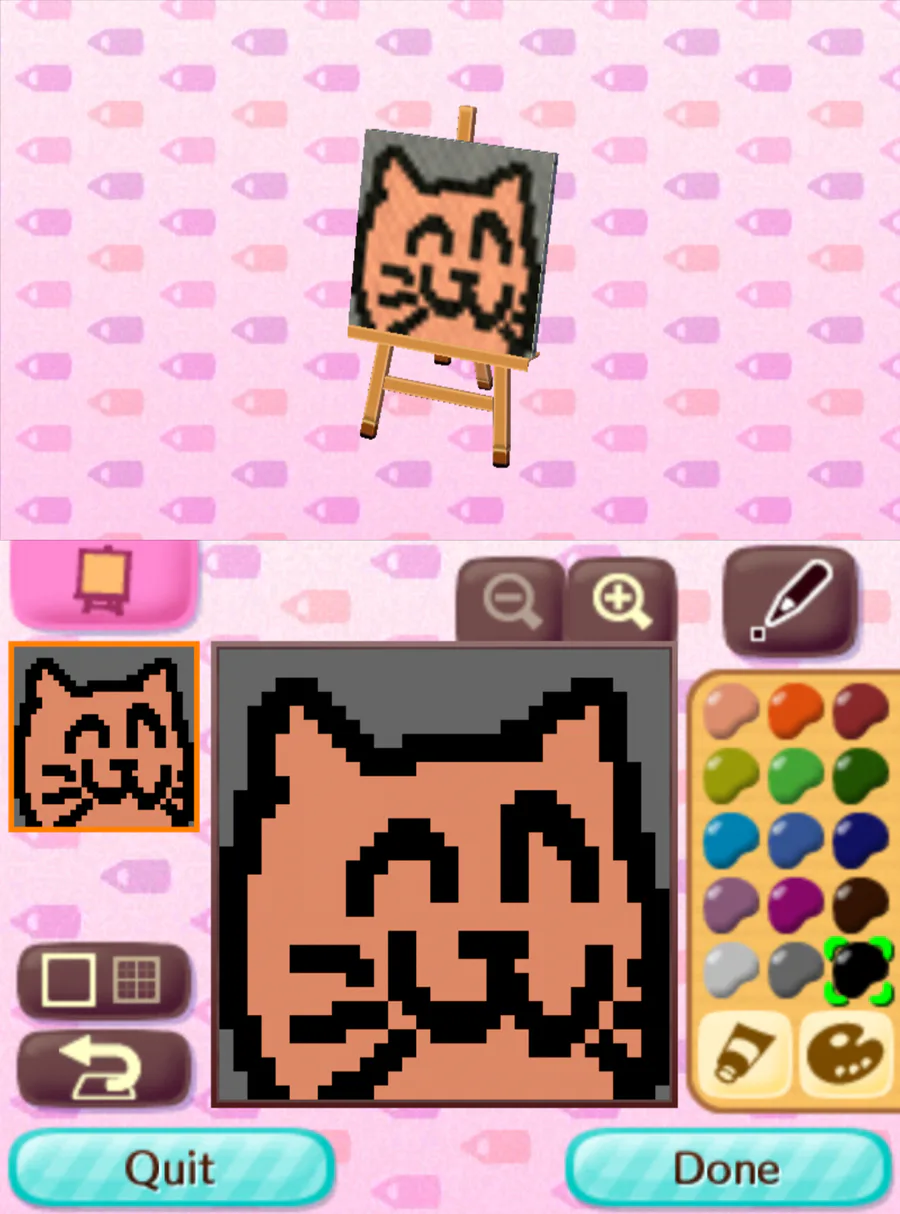
Task: Pick the magenta color swatch
Action: [x=797, y=904]
